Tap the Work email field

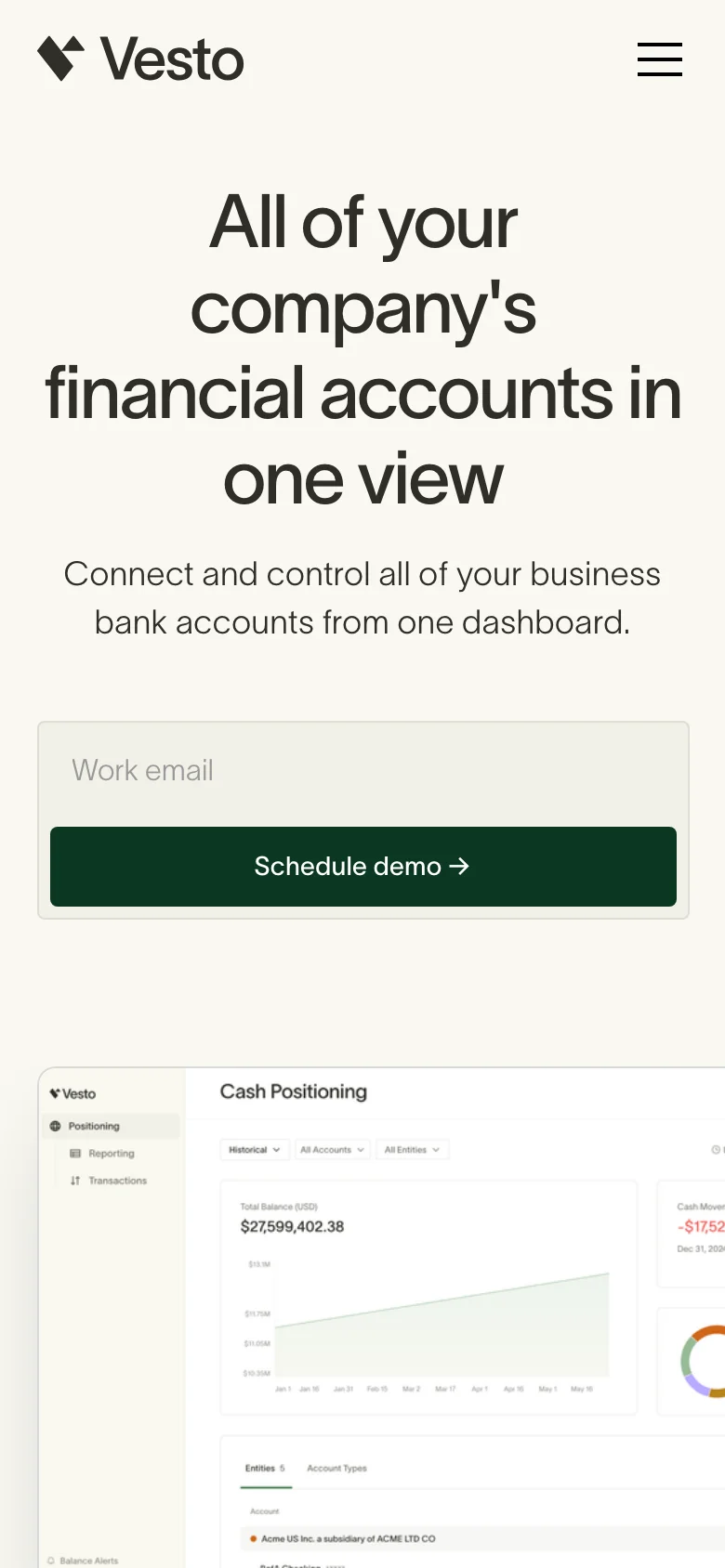[x=362, y=771]
